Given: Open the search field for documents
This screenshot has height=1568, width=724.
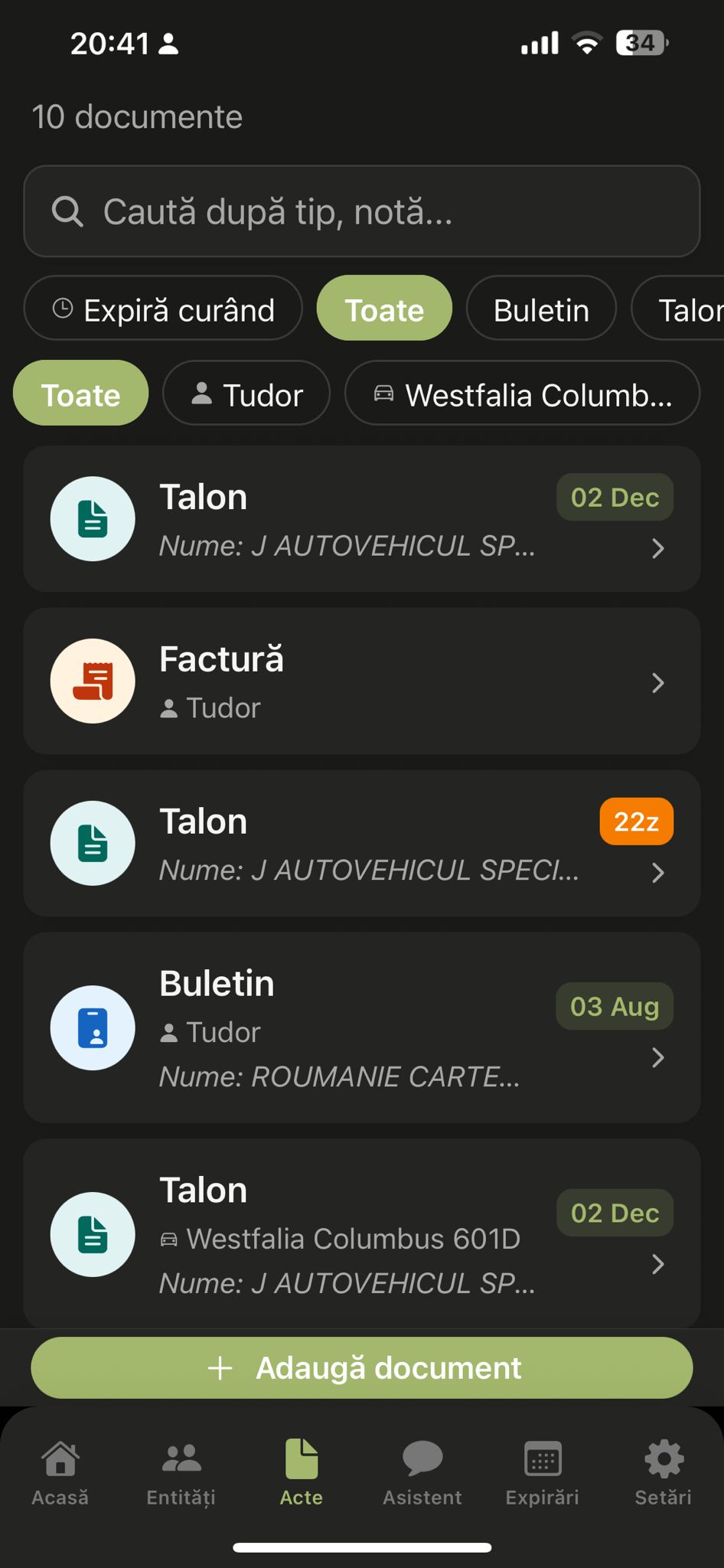Looking at the screenshot, I should pos(361,211).
